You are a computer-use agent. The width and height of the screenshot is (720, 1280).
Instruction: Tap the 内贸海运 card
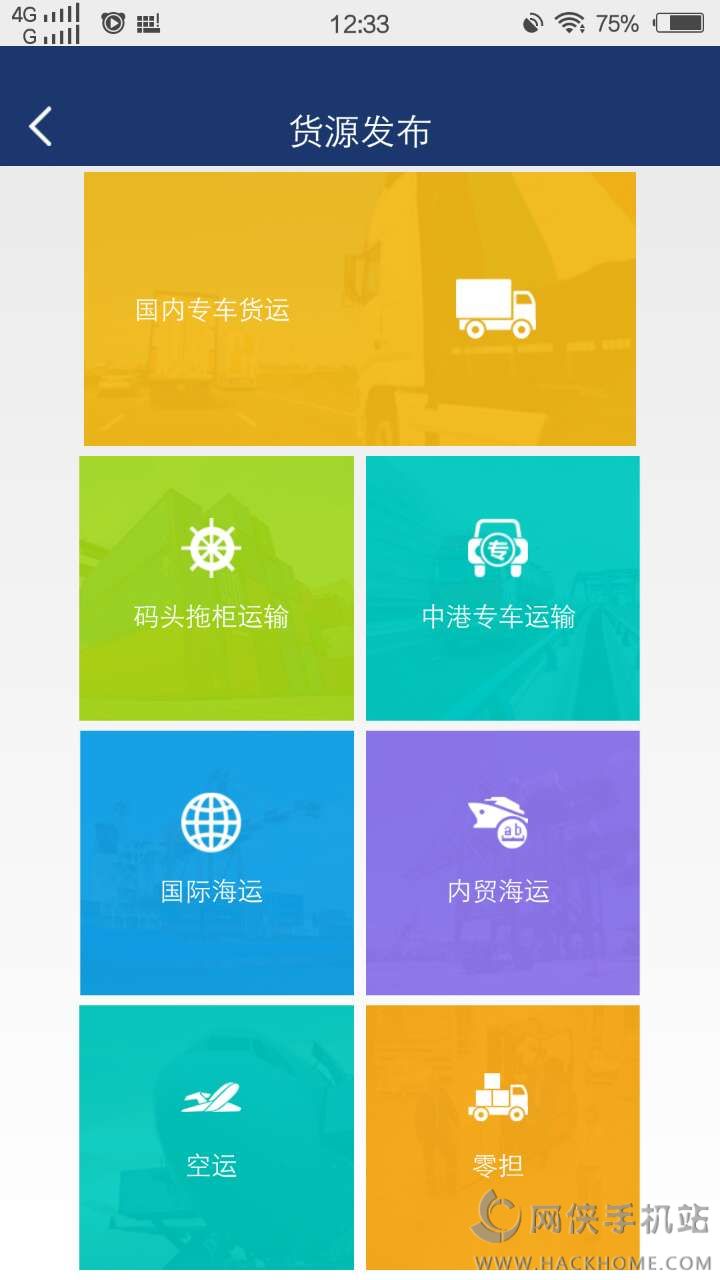coord(502,862)
